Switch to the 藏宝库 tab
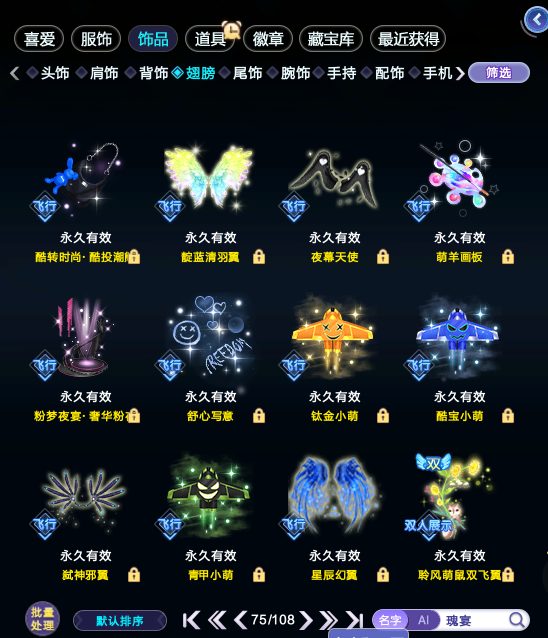548x638 pixels. [331, 39]
